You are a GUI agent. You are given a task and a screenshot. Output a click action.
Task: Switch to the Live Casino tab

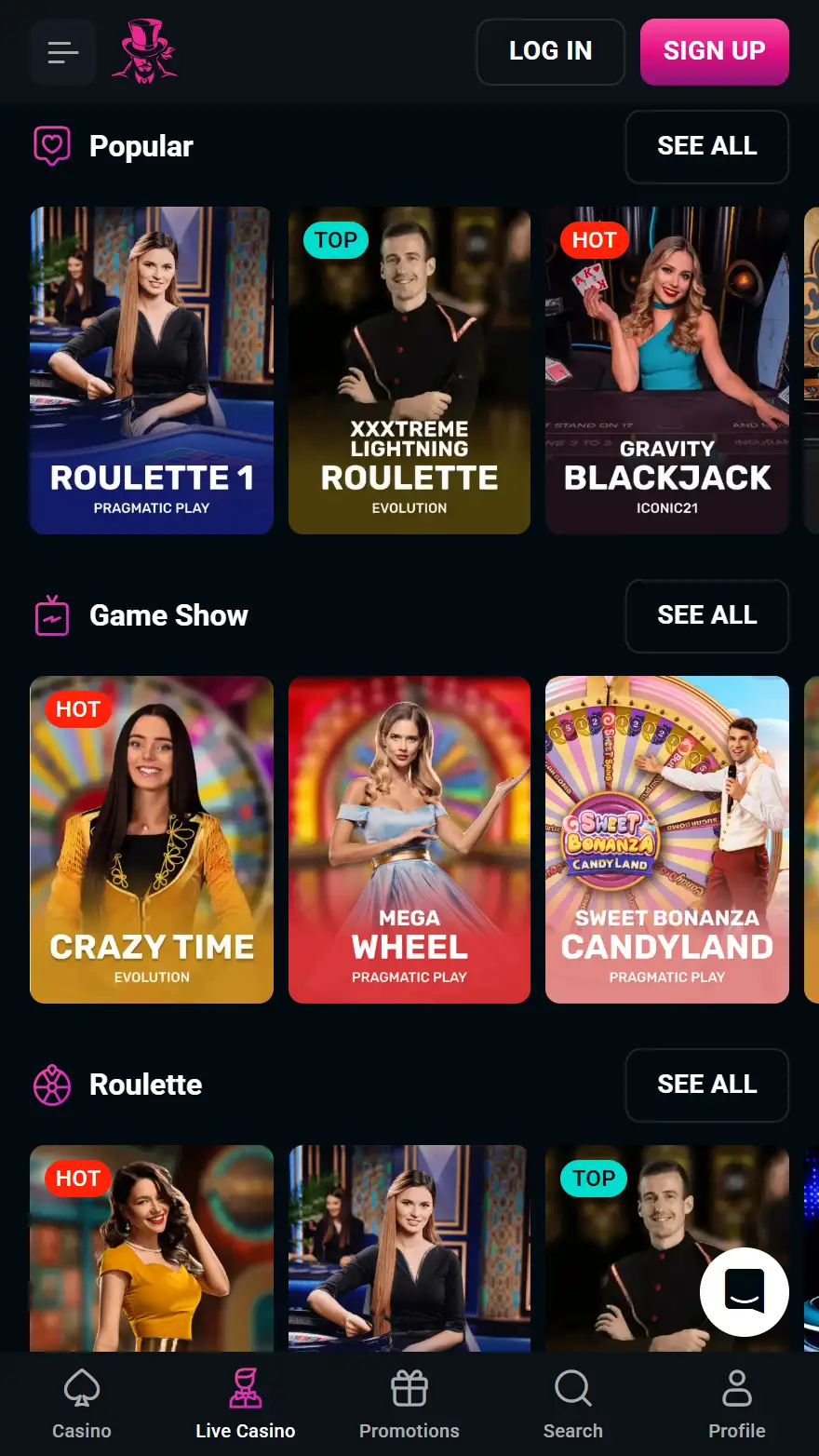[246, 1403]
